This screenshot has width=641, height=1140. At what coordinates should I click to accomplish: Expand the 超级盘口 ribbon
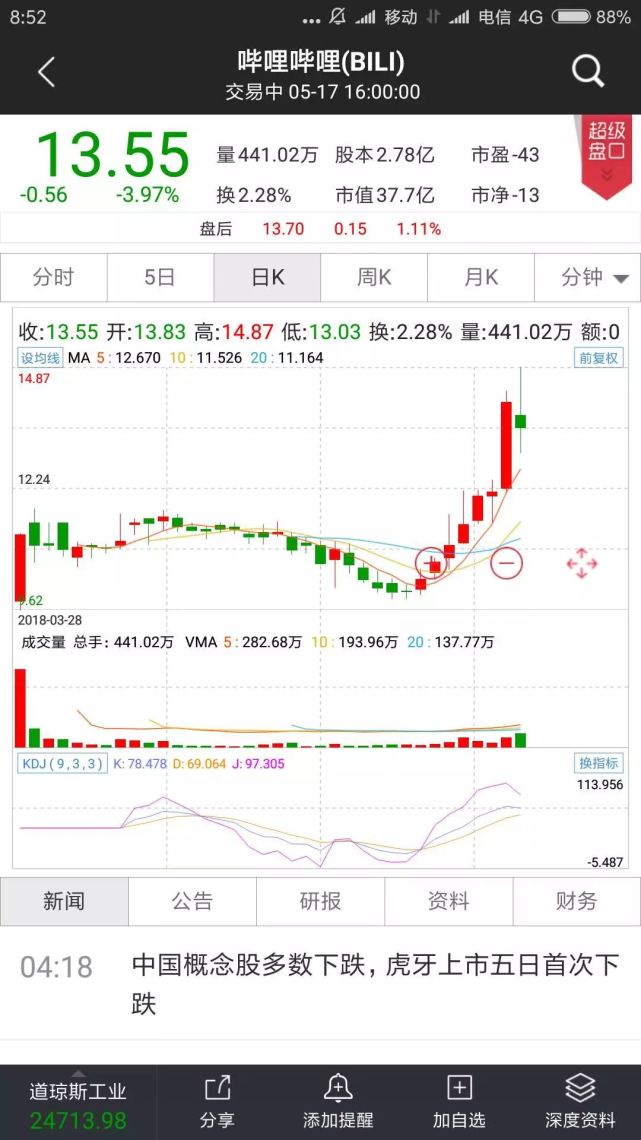[607, 155]
